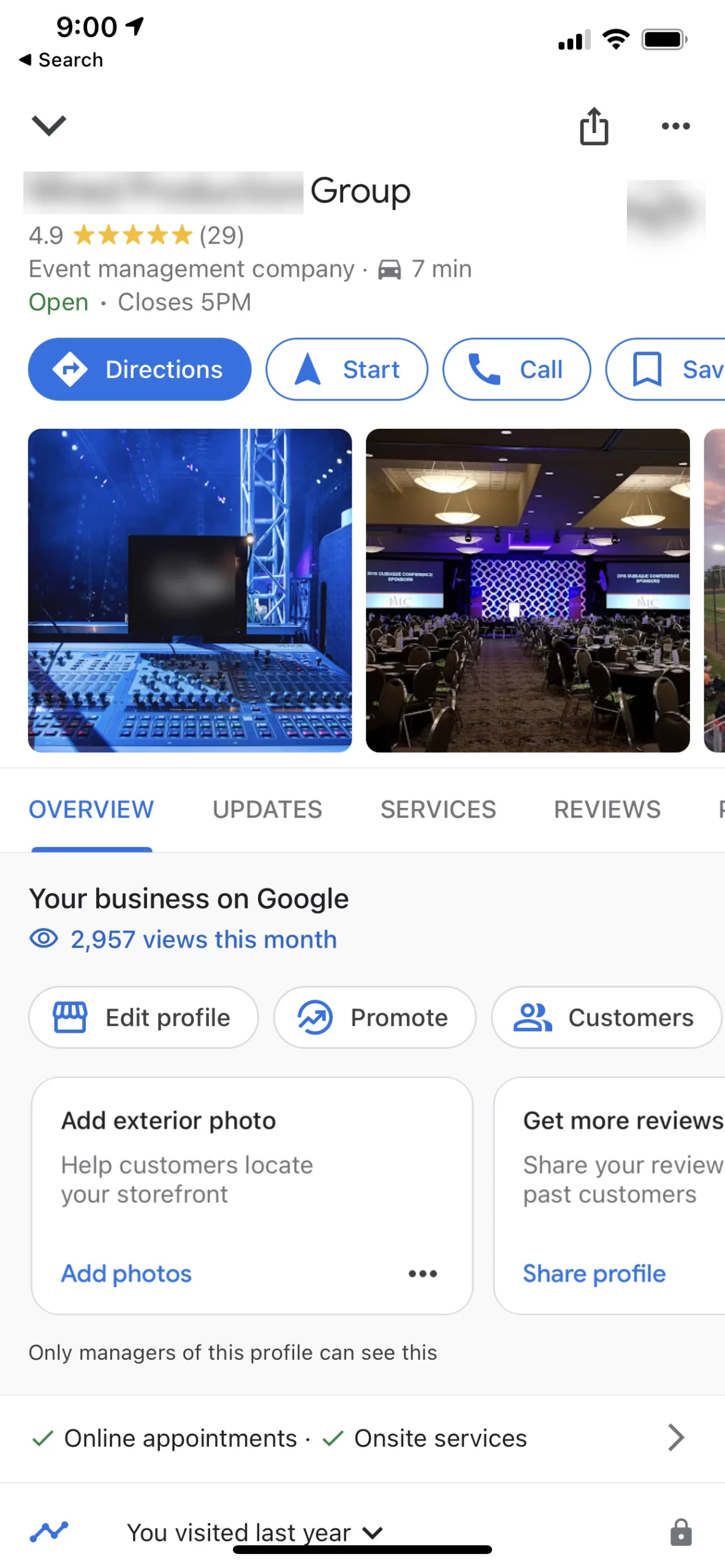Screen dimensions: 725x1568
Task: Open the SERVICES tab
Action: (x=438, y=810)
